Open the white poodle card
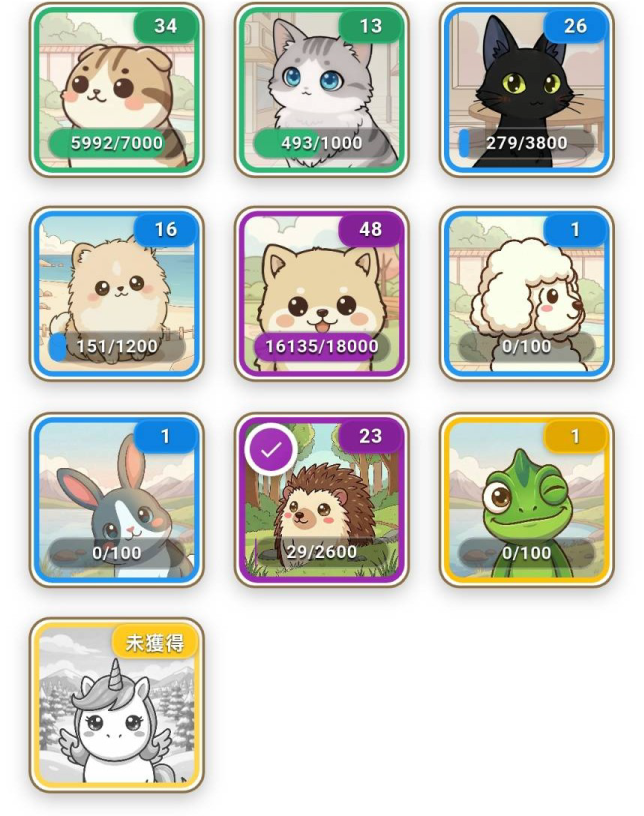The width and height of the screenshot is (644, 816). (x=526, y=295)
